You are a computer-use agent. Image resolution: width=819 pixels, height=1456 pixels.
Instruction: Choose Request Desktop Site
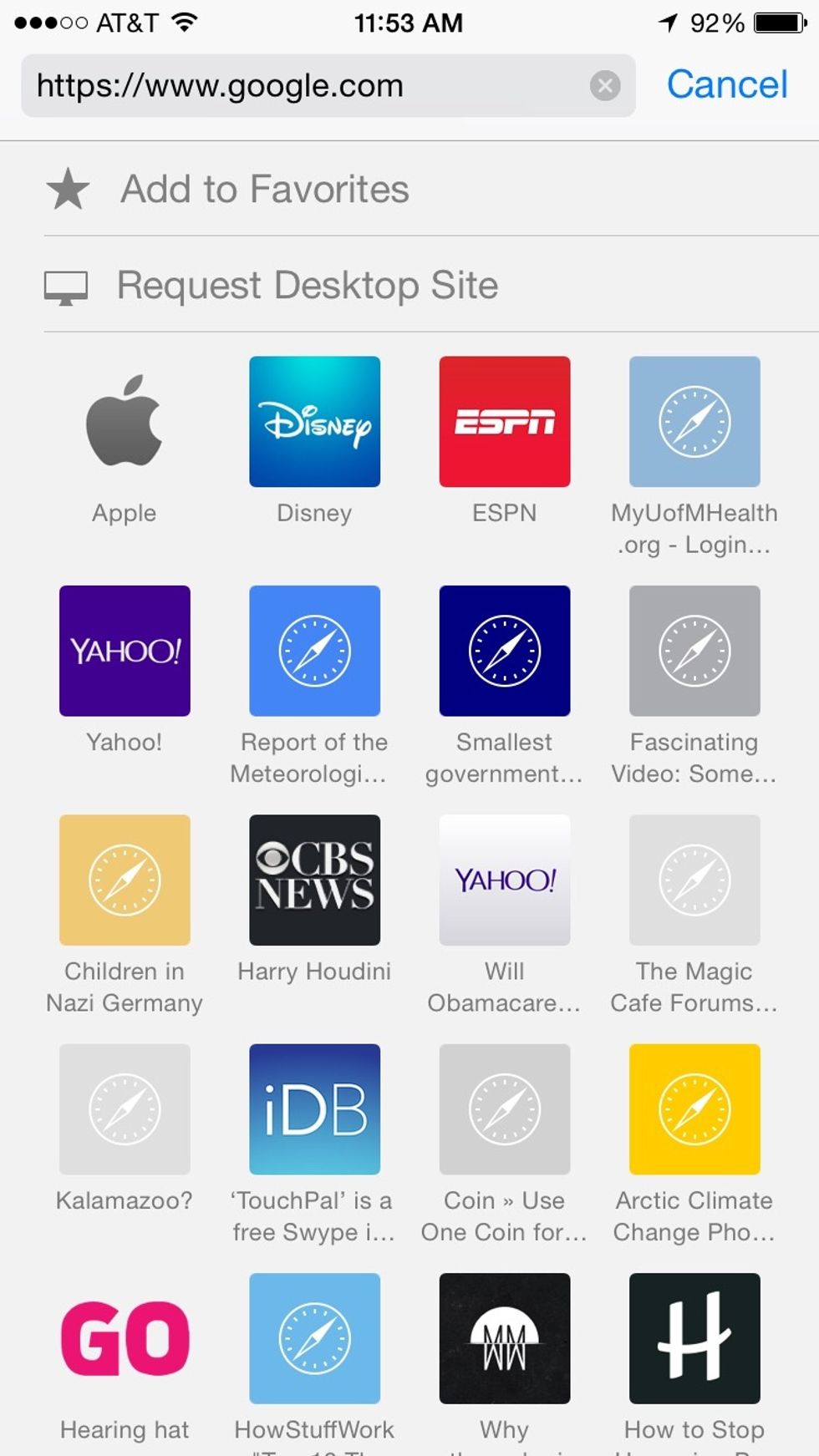431,285
